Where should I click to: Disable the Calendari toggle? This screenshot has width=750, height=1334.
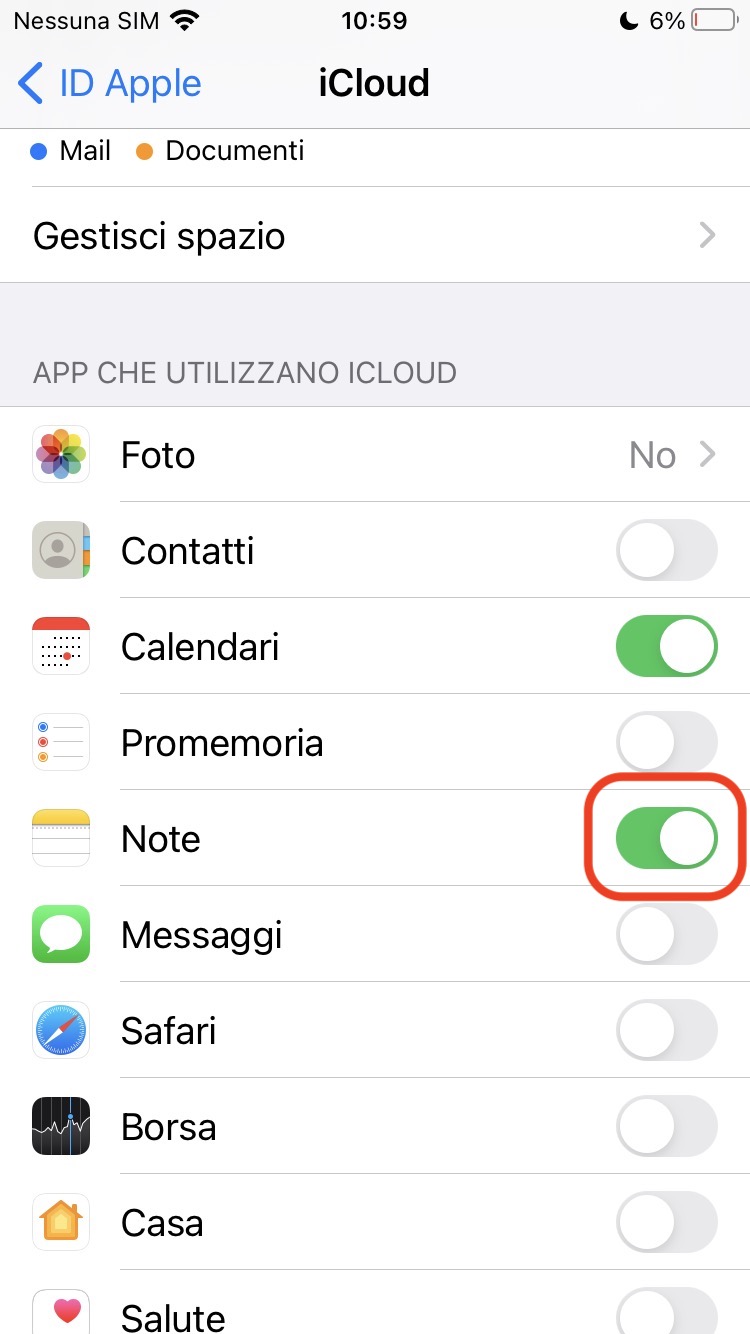[666, 647]
